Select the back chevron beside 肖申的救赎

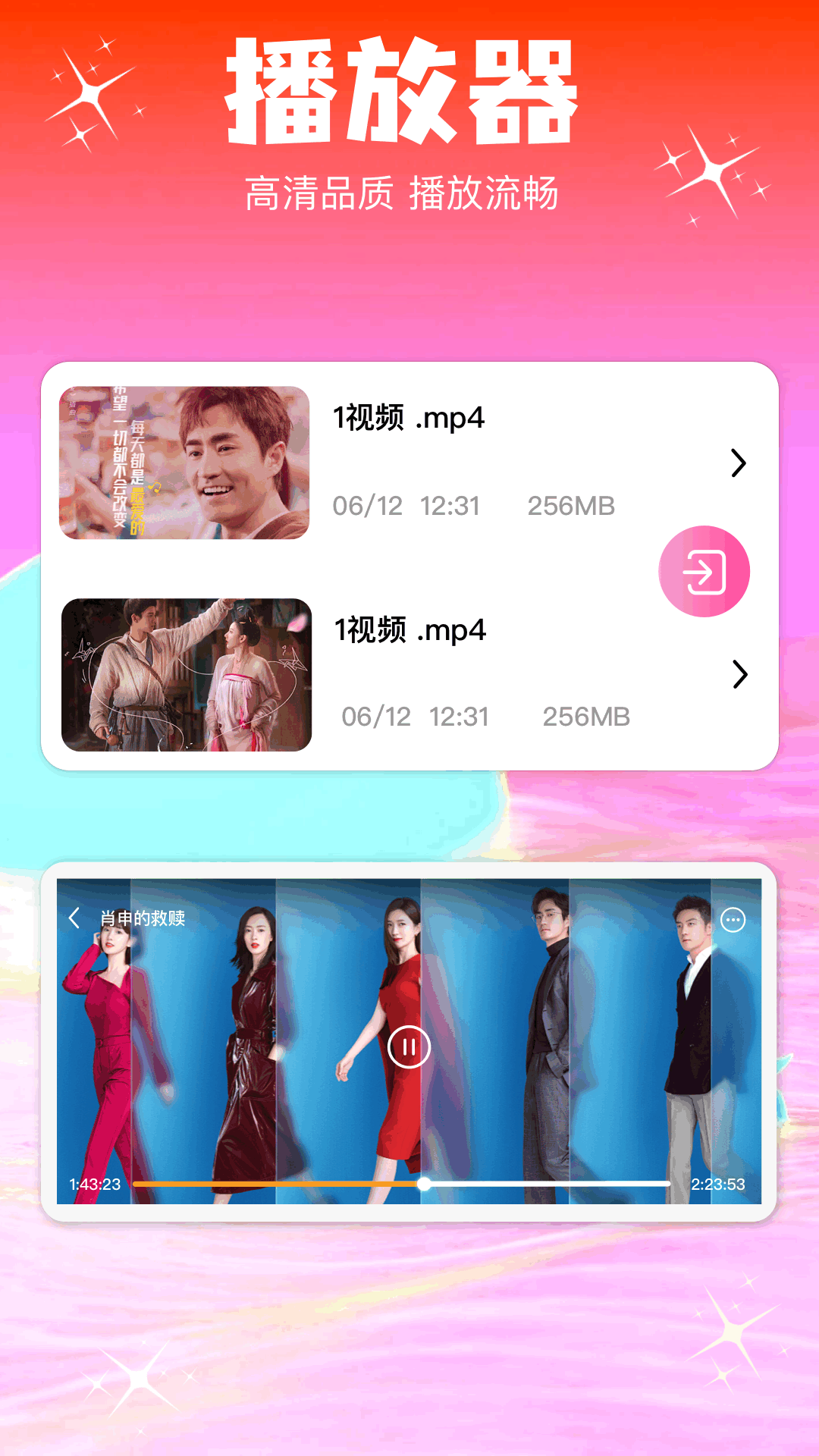pyautogui.click(x=73, y=917)
